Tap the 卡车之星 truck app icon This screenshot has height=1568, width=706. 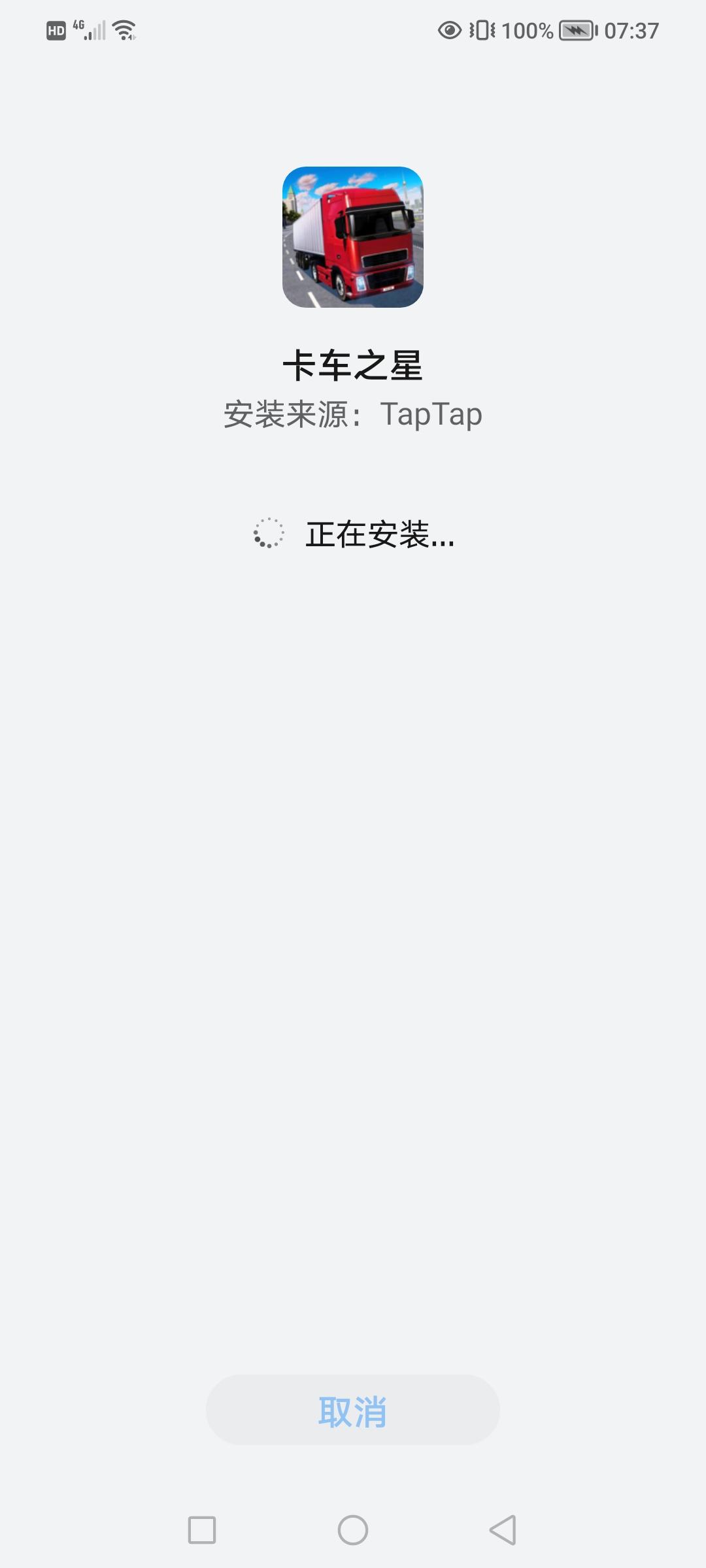tap(353, 238)
